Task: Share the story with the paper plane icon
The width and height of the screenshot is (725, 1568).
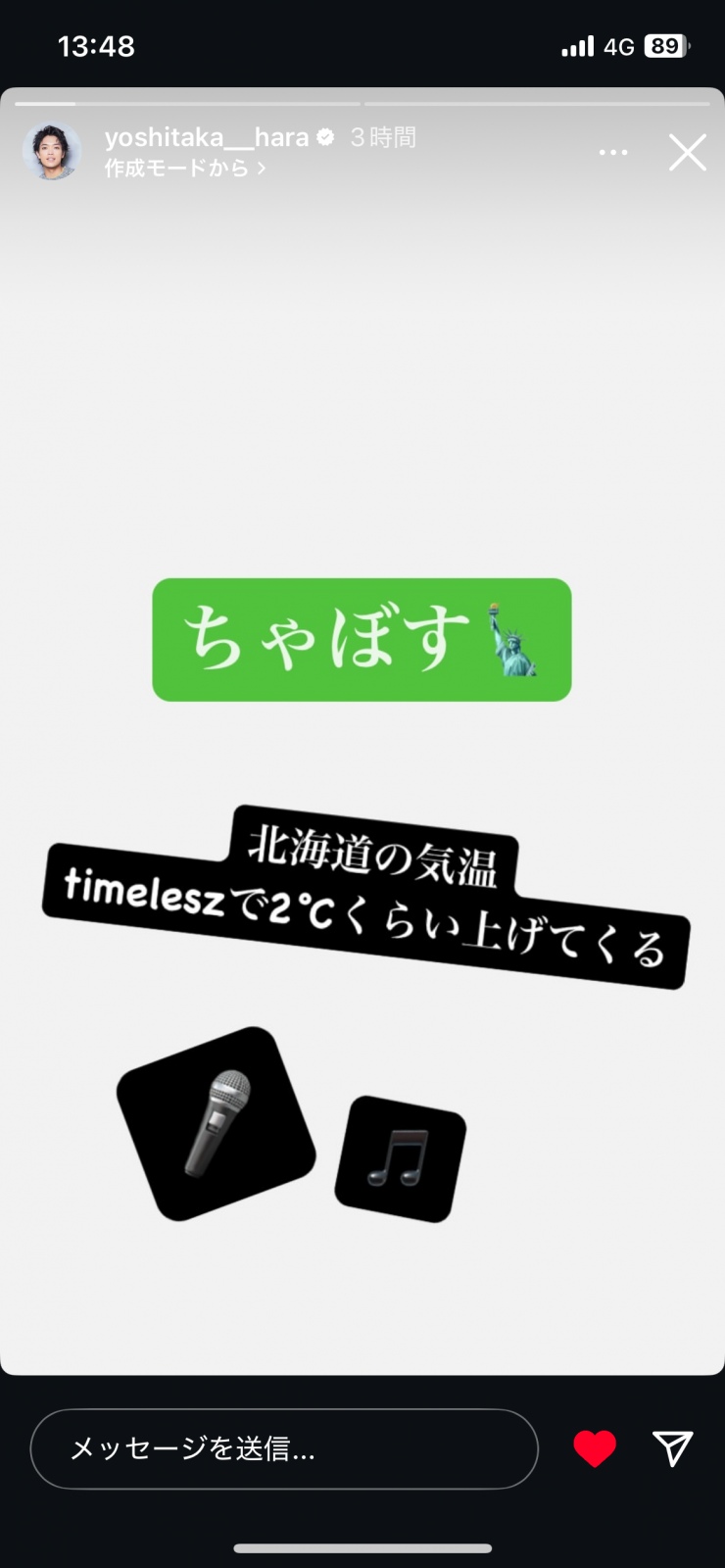Action: click(x=673, y=1447)
